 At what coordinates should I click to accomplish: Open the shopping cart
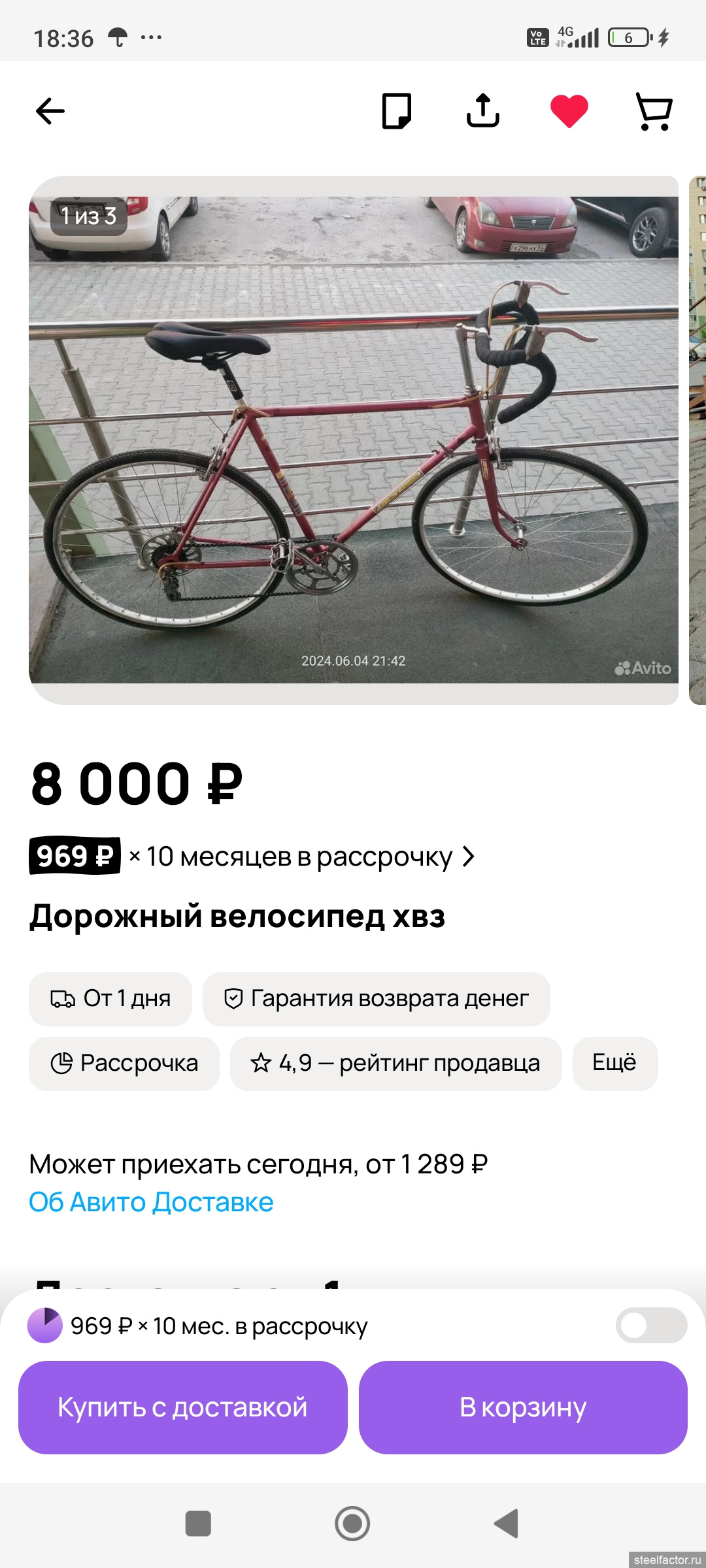click(x=654, y=111)
